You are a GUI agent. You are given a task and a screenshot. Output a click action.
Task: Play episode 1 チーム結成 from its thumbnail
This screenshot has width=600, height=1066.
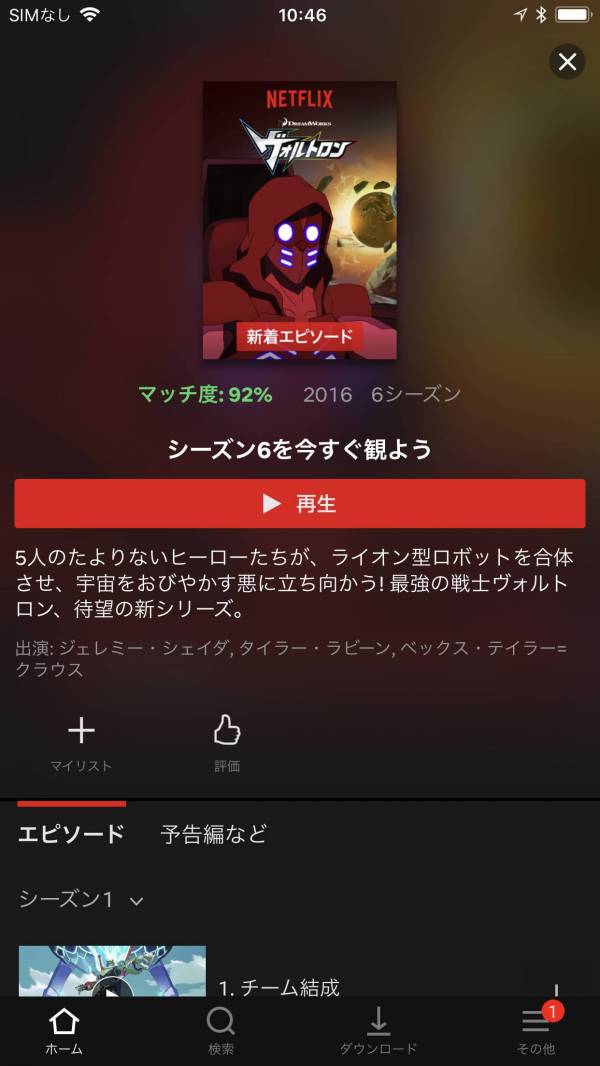tap(112, 975)
